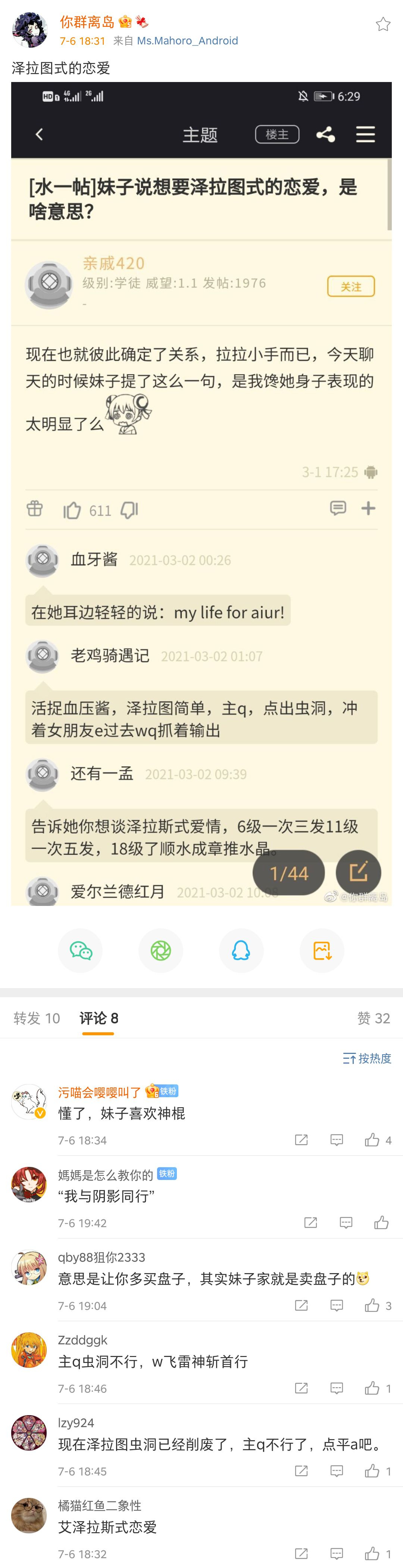The height and width of the screenshot is (1568, 403).
Task: Repost qby88狙你2333's comment
Action: click(301, 1305)
